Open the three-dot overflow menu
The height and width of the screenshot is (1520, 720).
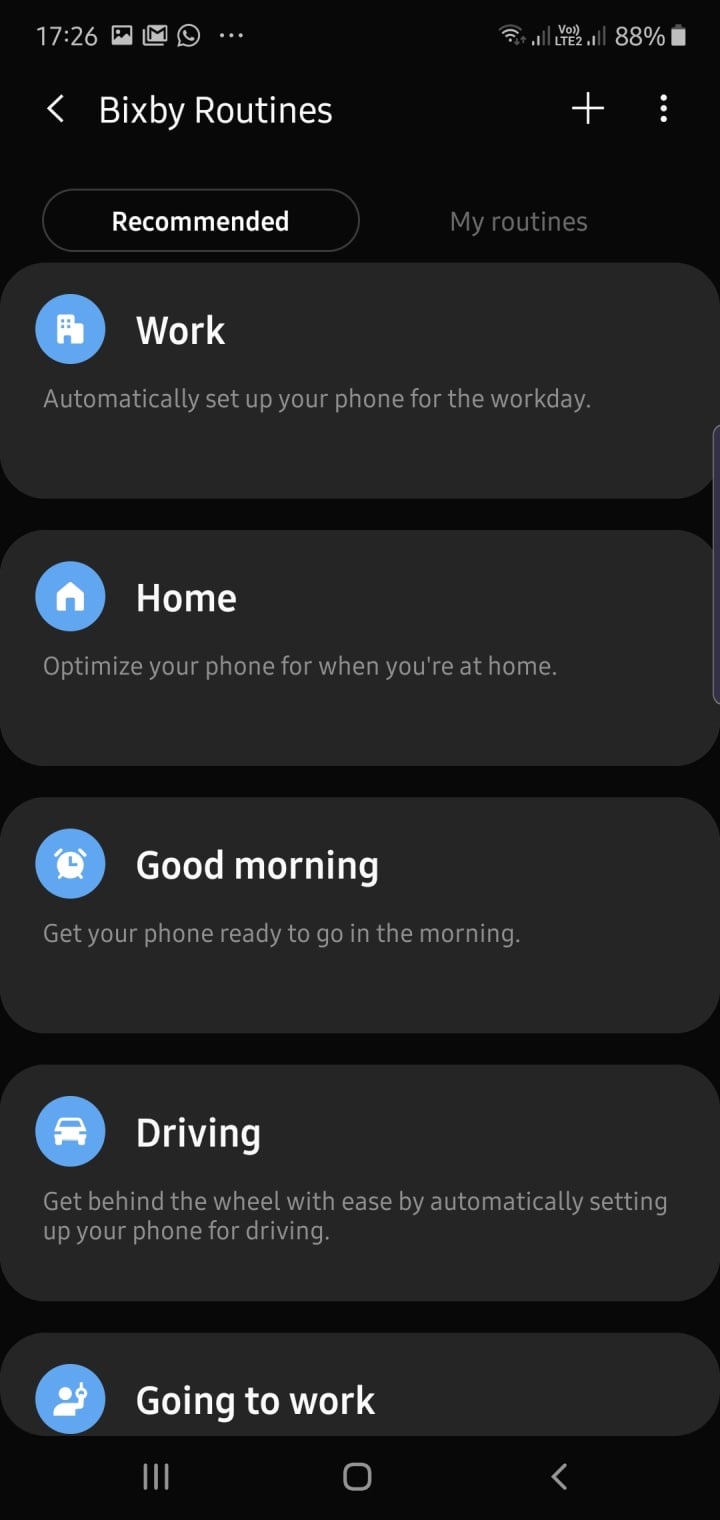(x=663, y=109)
